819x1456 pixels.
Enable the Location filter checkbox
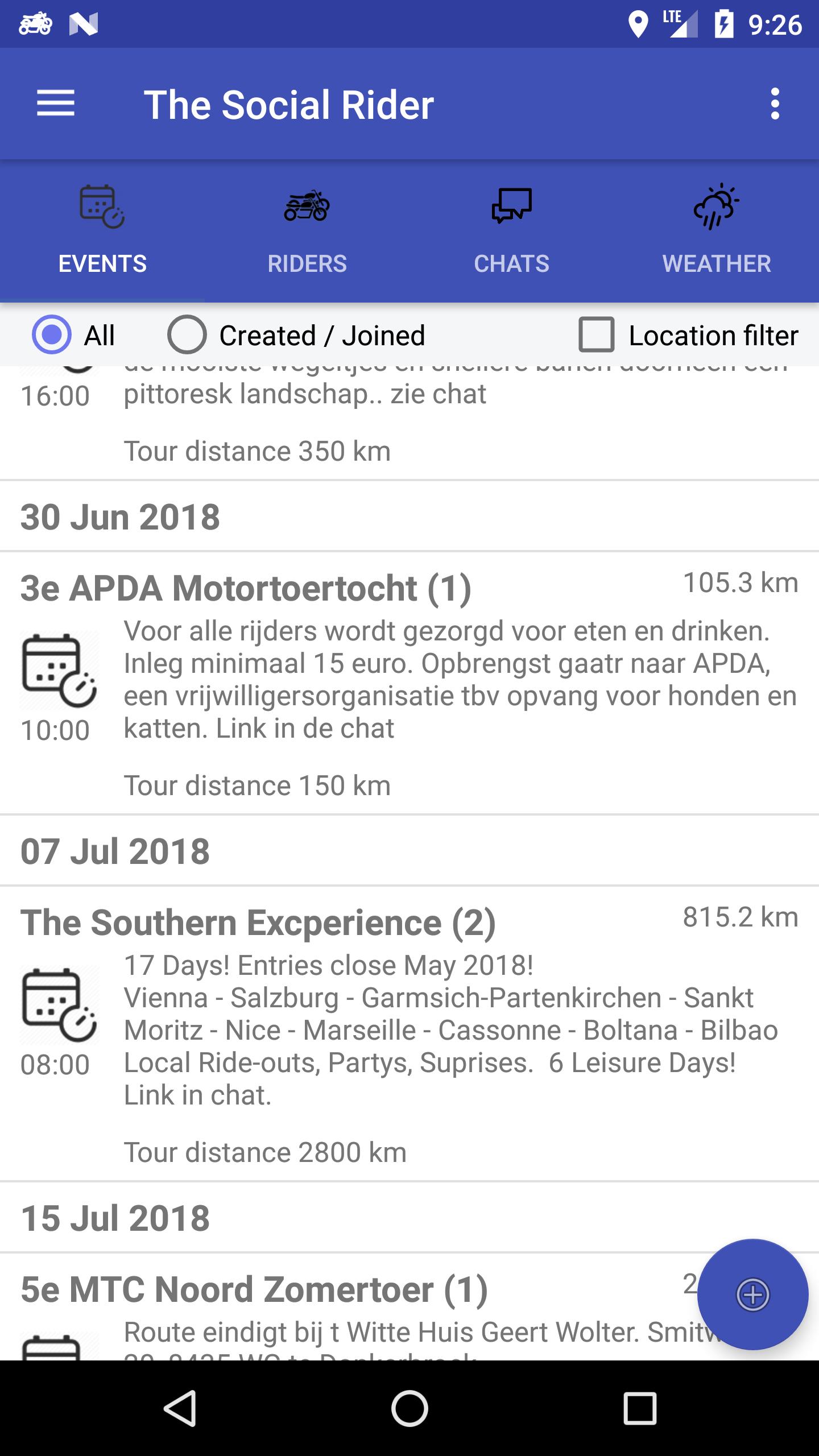[x=596, y=334]
